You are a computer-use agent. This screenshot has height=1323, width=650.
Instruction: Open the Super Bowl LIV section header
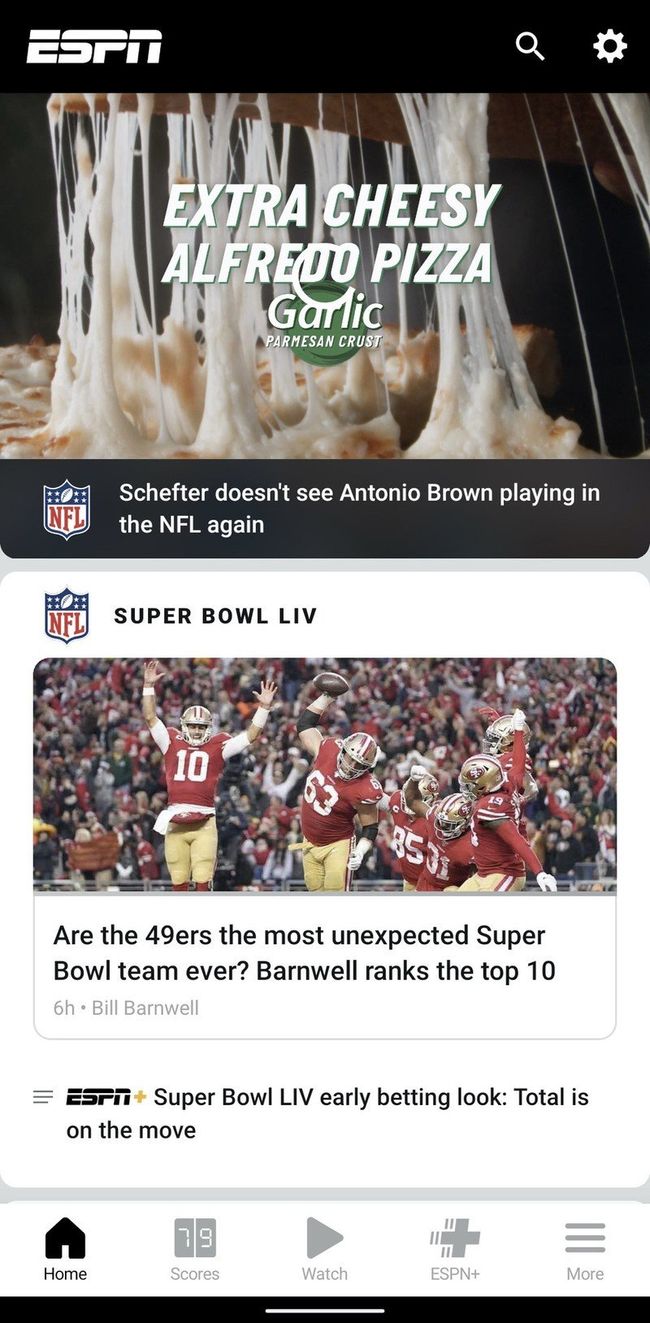215,616
